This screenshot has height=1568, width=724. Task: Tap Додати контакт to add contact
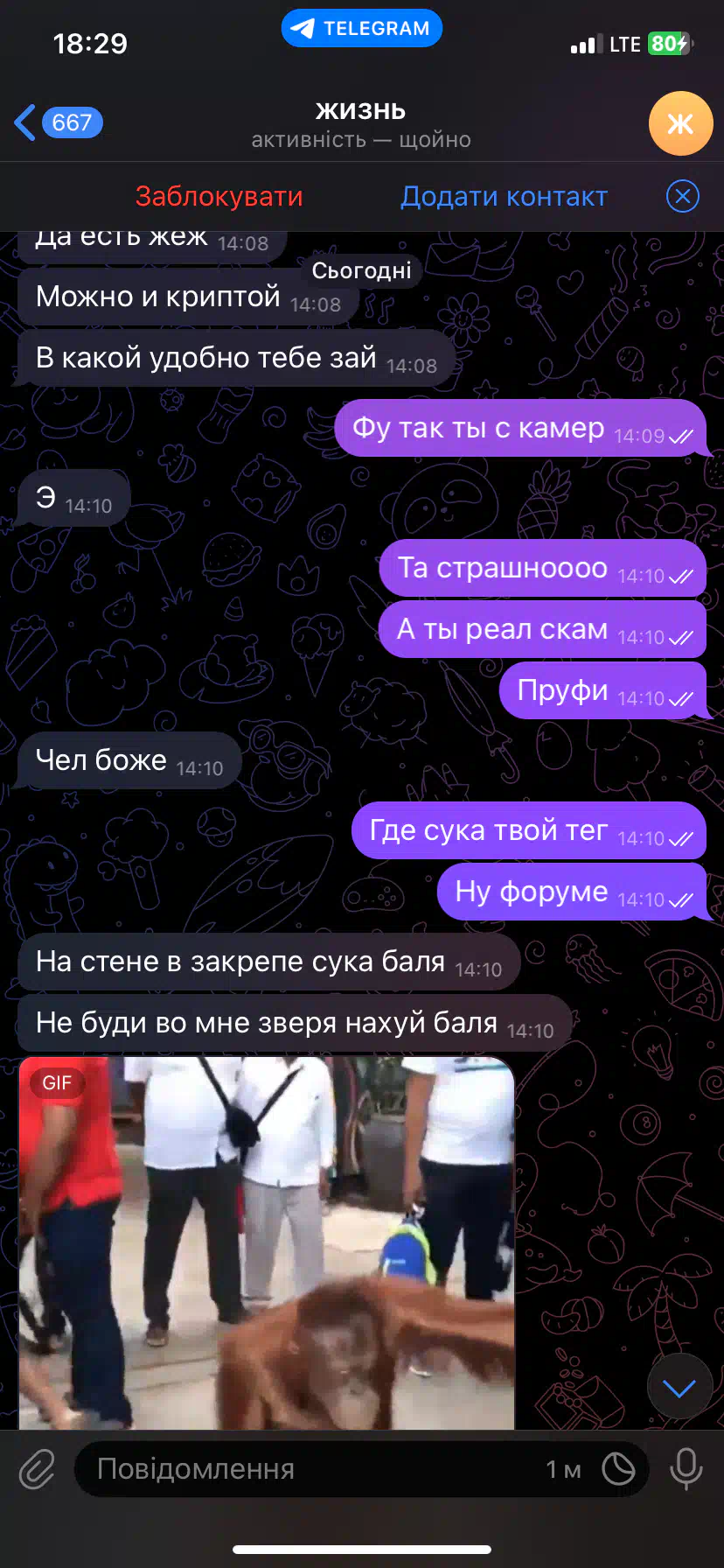[x=504, y=196]
